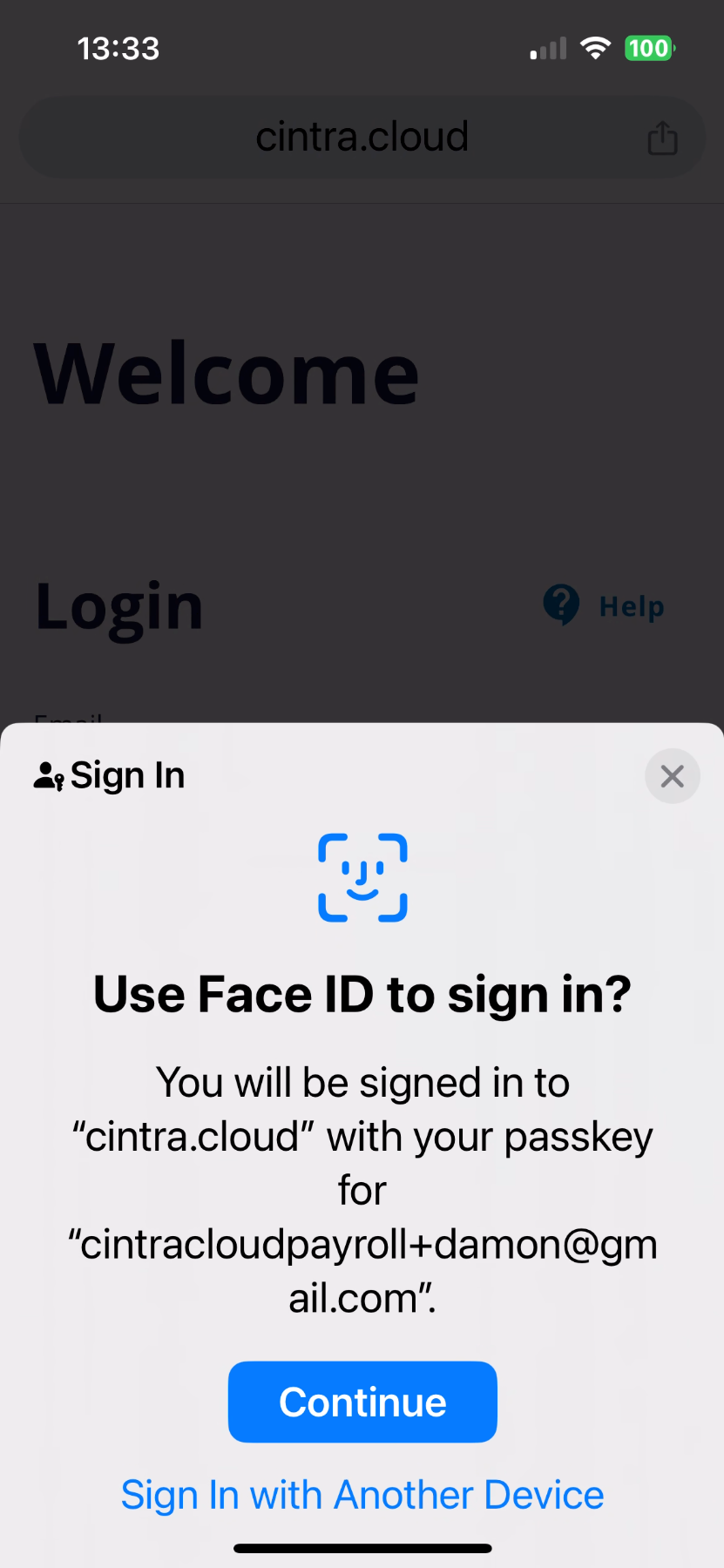Viewport: 724px width, 1568px height.
Task: Tap Continue to sign in with Face ID
Action: point(362,1402)
